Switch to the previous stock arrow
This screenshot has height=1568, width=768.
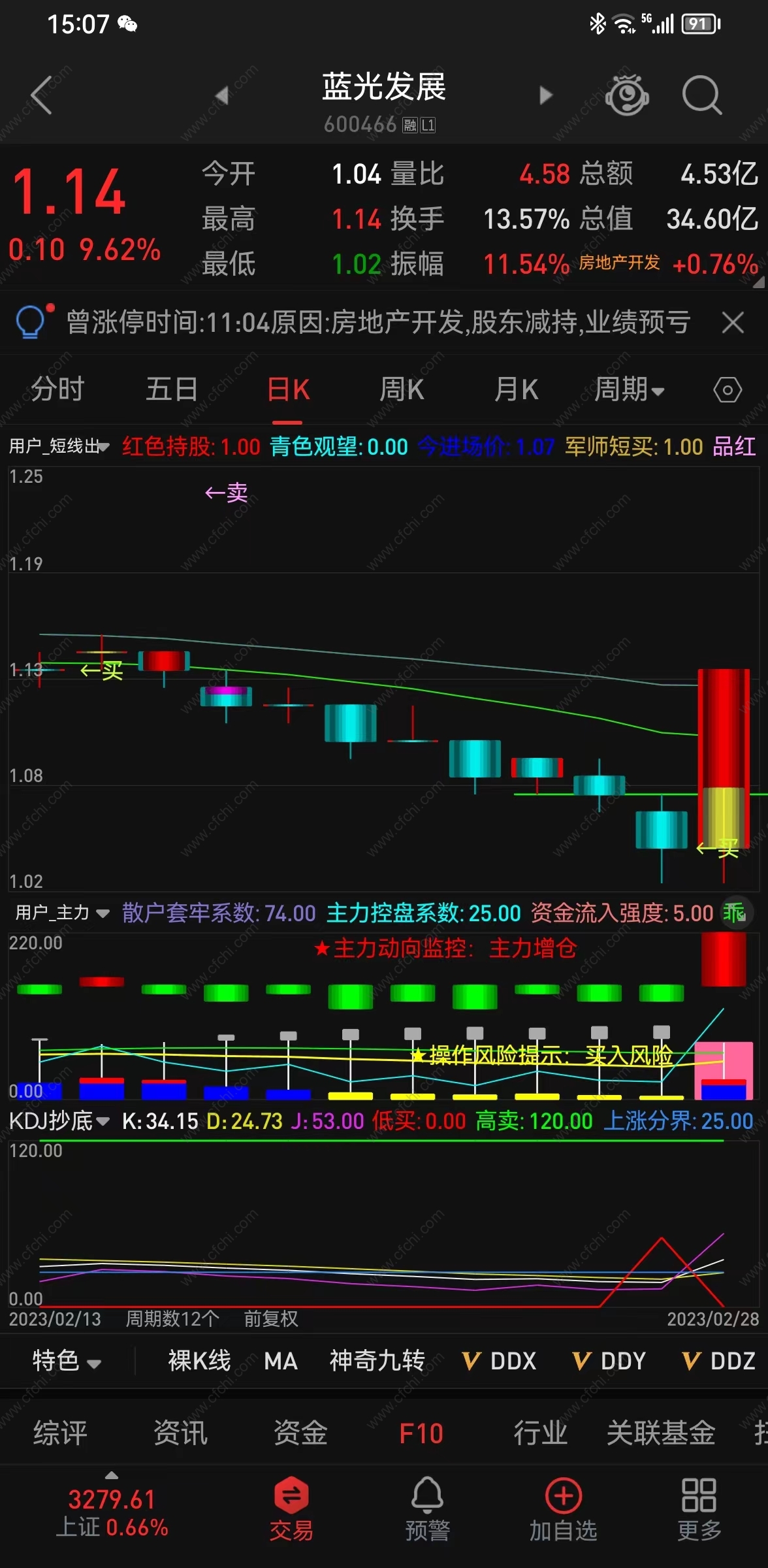pos(222,95)
